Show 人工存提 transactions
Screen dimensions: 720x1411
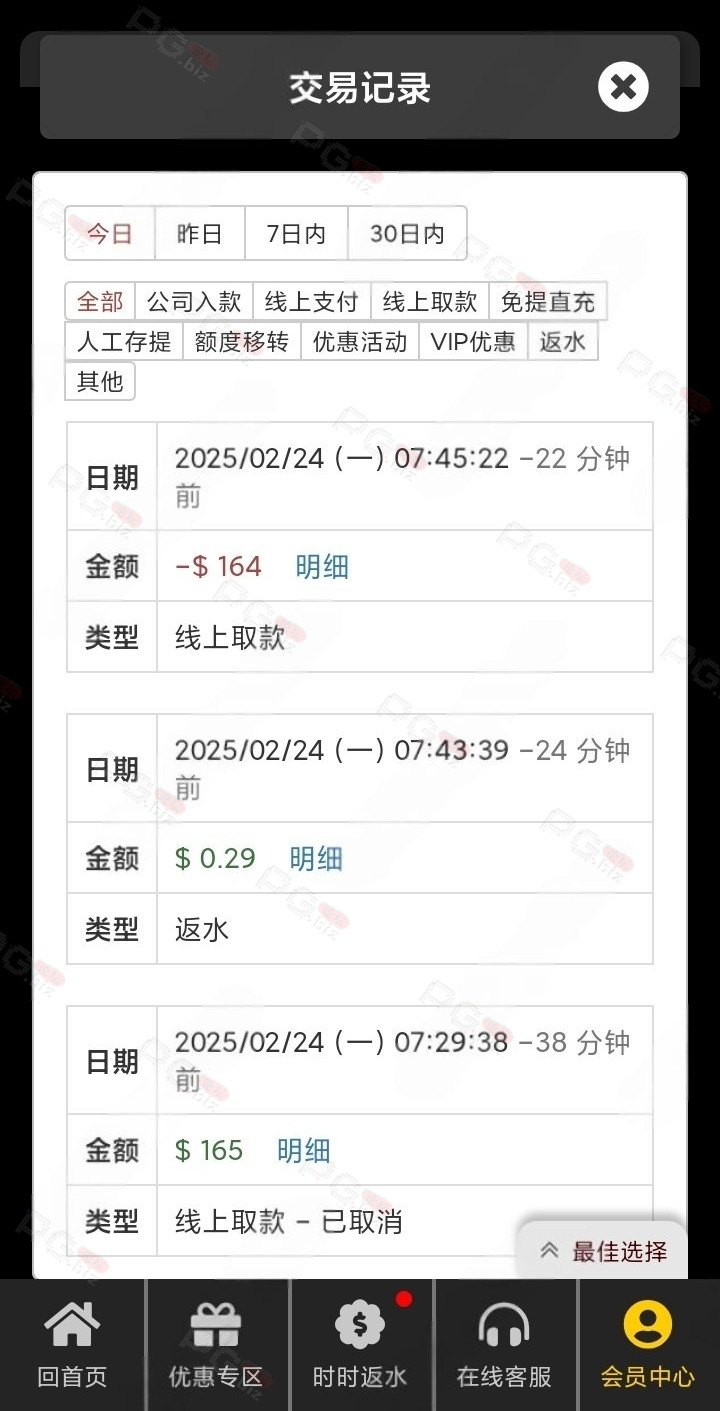(x=124, y=341)
